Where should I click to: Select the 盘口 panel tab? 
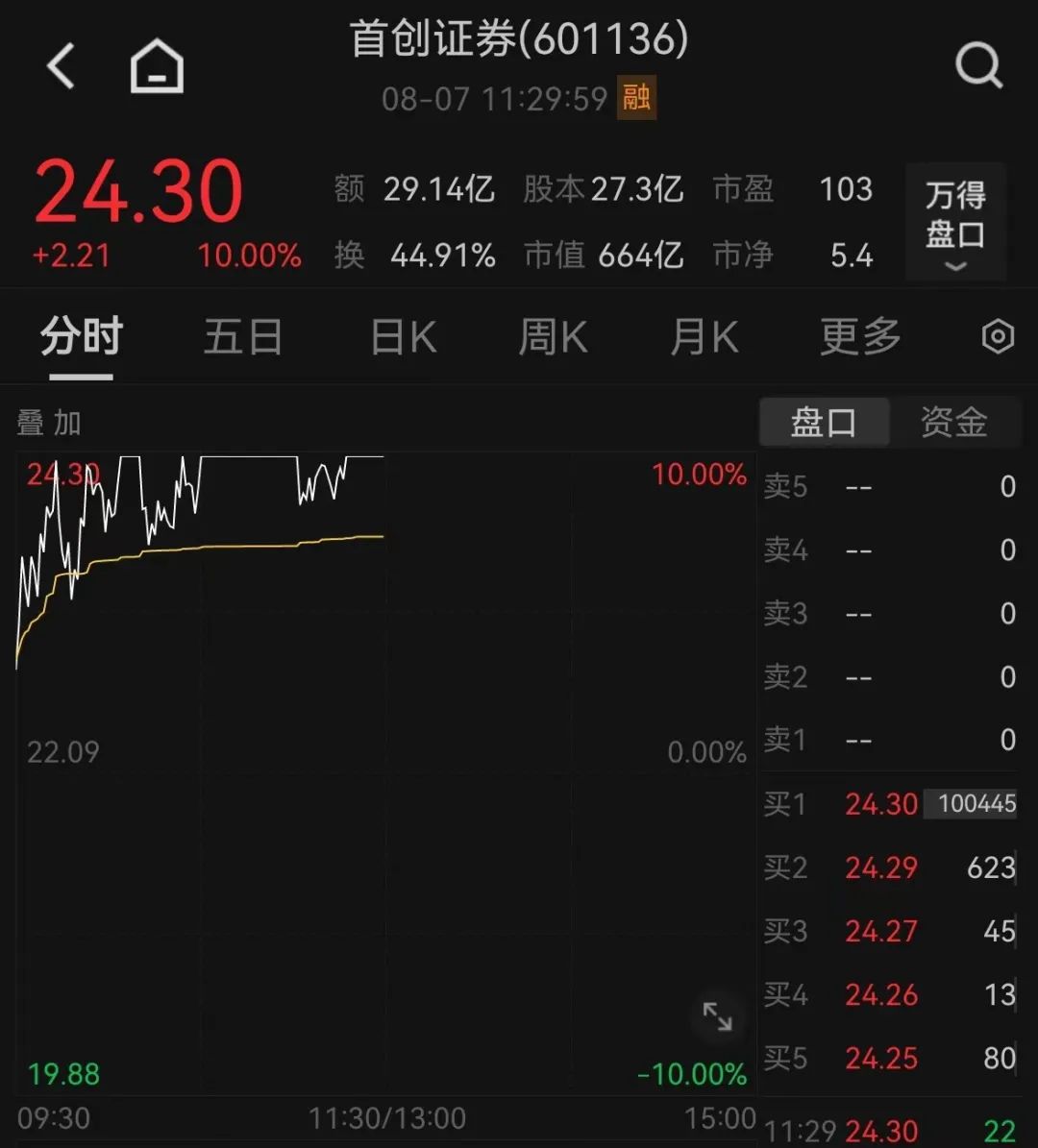[x=824, y=423]
